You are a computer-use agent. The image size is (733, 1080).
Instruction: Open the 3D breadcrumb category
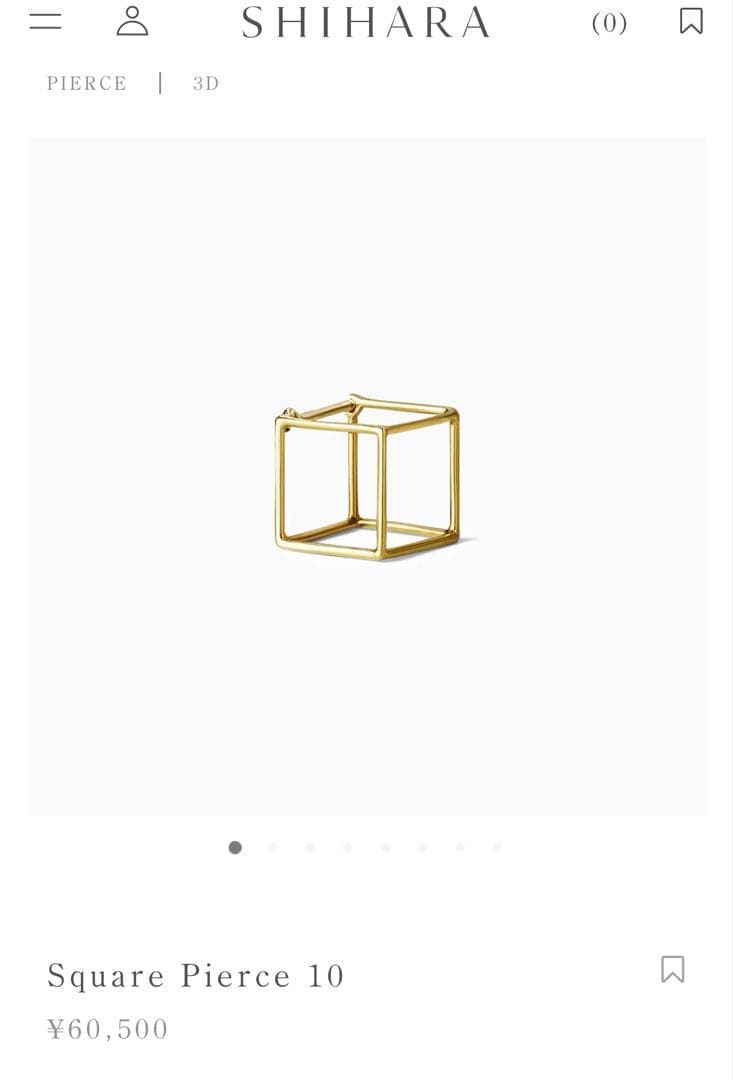click(206, 84)
